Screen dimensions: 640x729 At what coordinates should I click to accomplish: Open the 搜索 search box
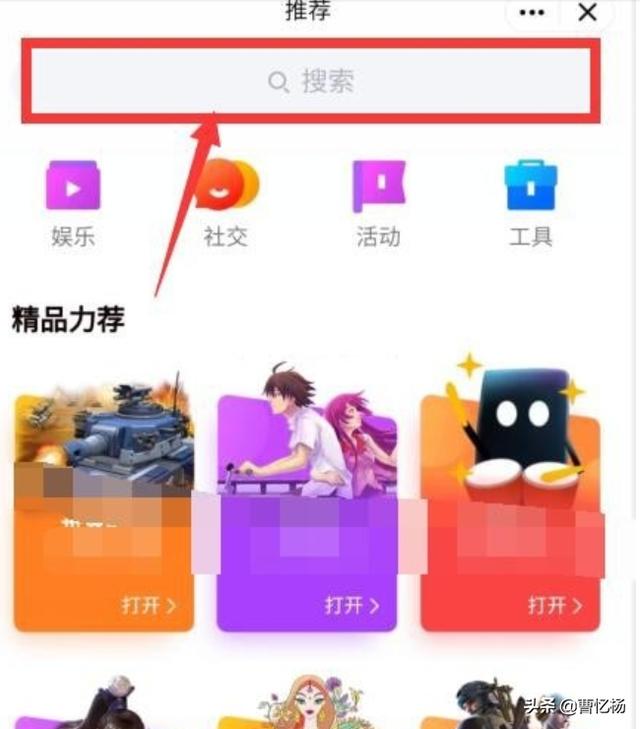312,82
